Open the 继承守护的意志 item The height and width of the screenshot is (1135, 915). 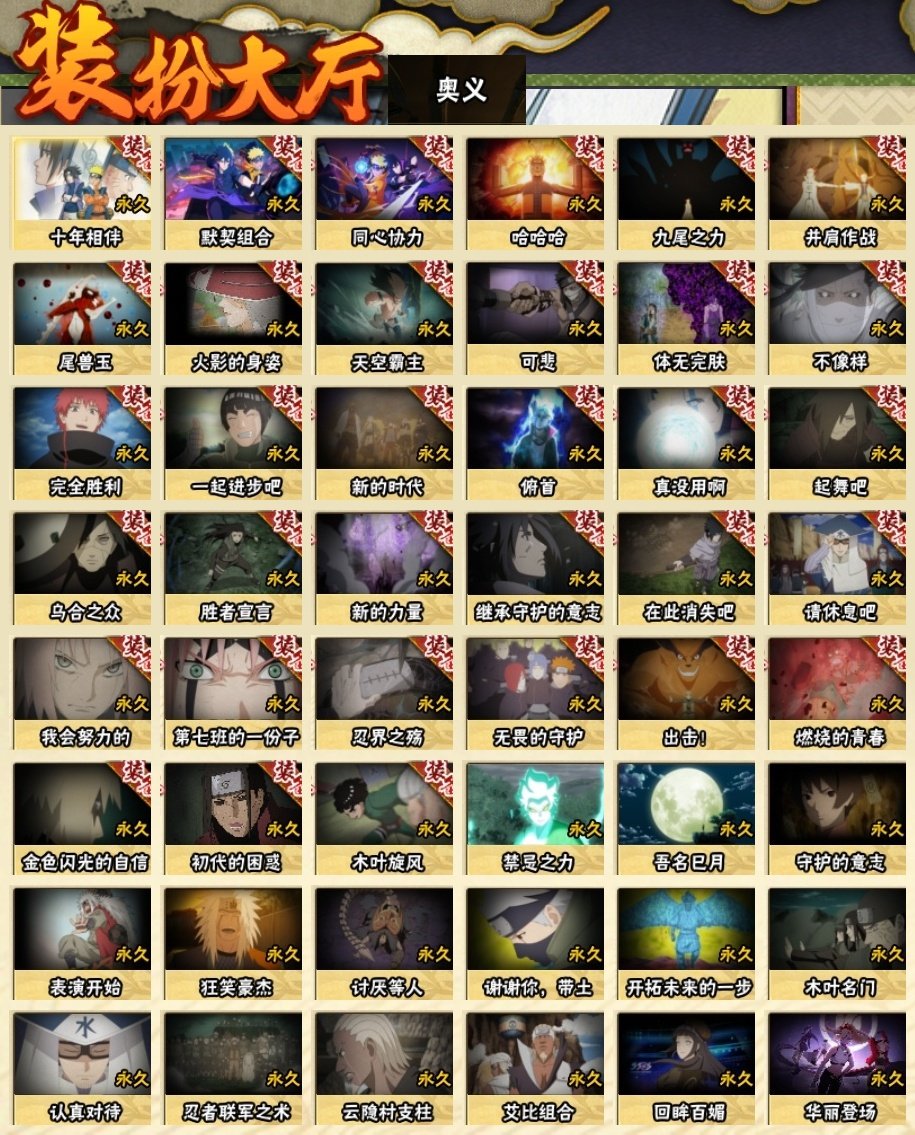click(535, 567)
